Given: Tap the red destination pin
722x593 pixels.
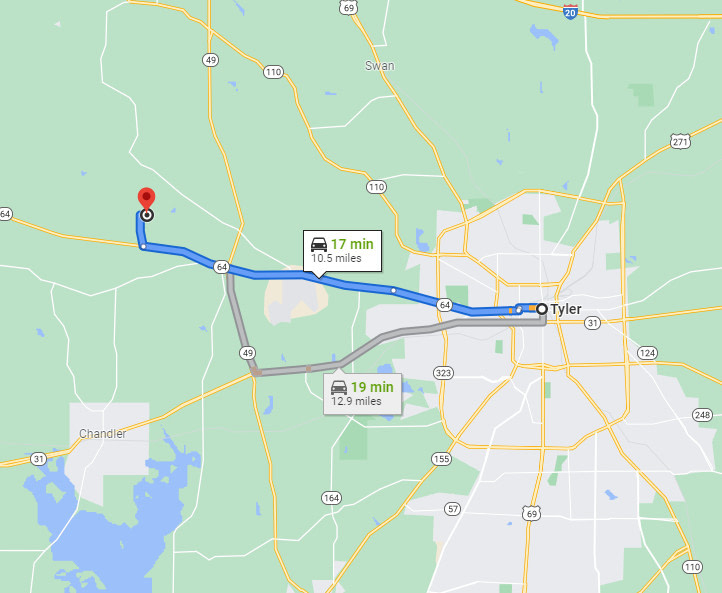Looking at the screenshot, I should [x=146, y=199].
